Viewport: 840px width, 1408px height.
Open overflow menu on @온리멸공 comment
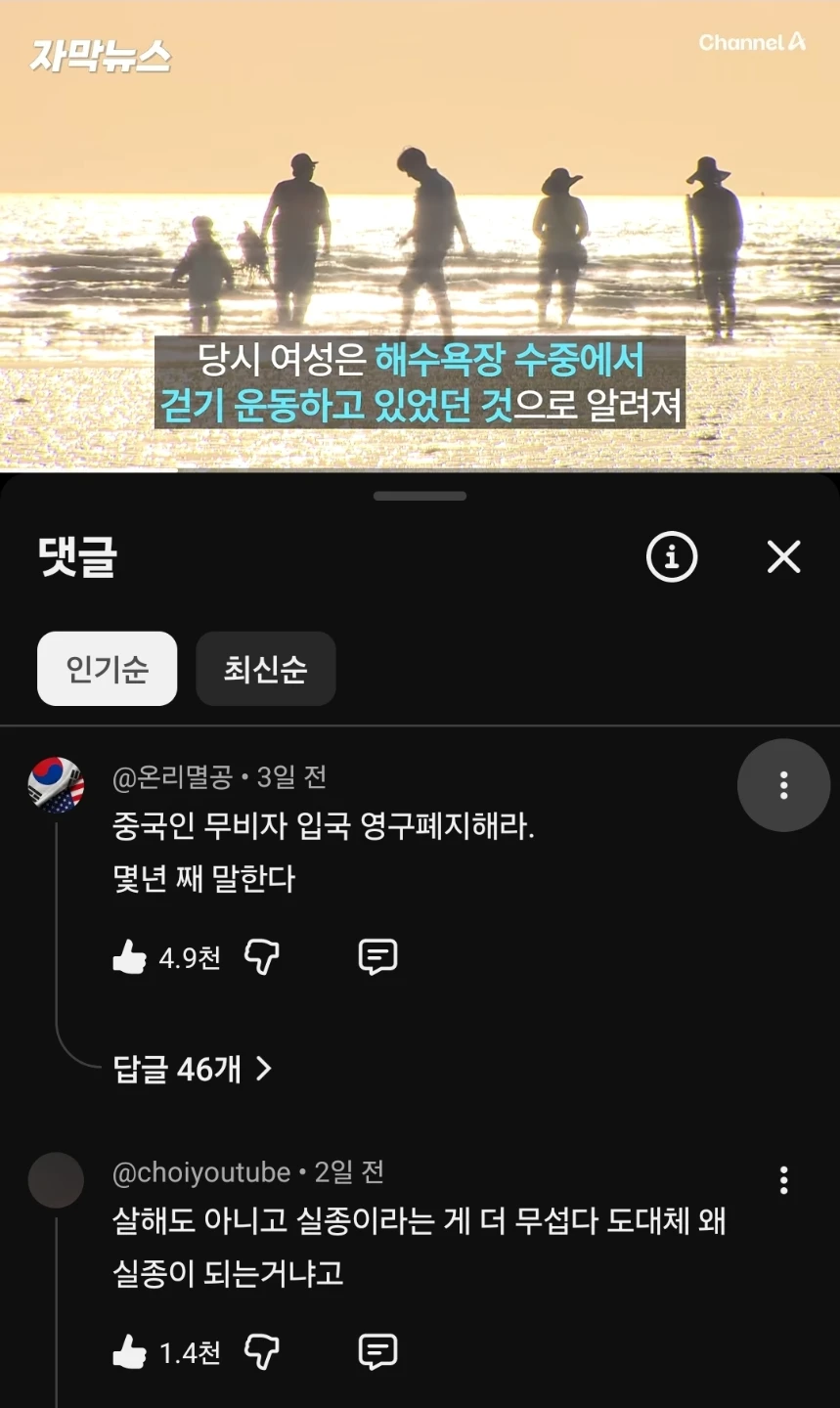783,785
